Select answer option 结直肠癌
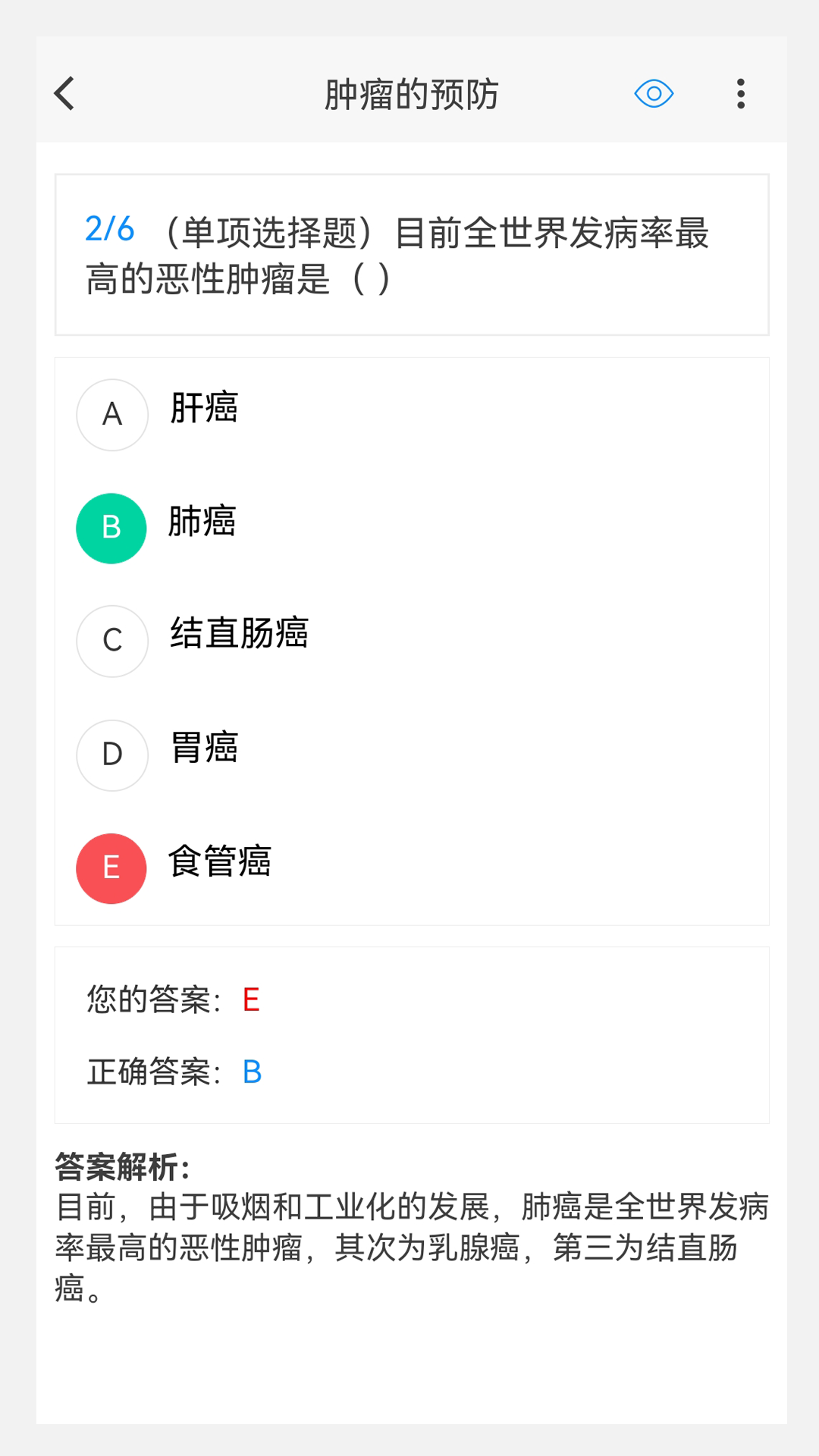Image resolution: width=819 pixels, height=1456 pixels. point(239,637)
